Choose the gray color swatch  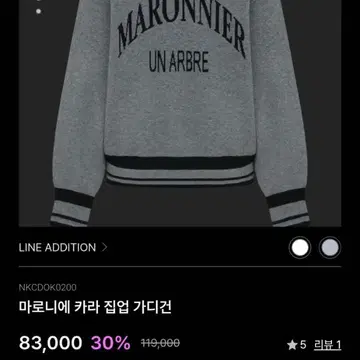330,248
